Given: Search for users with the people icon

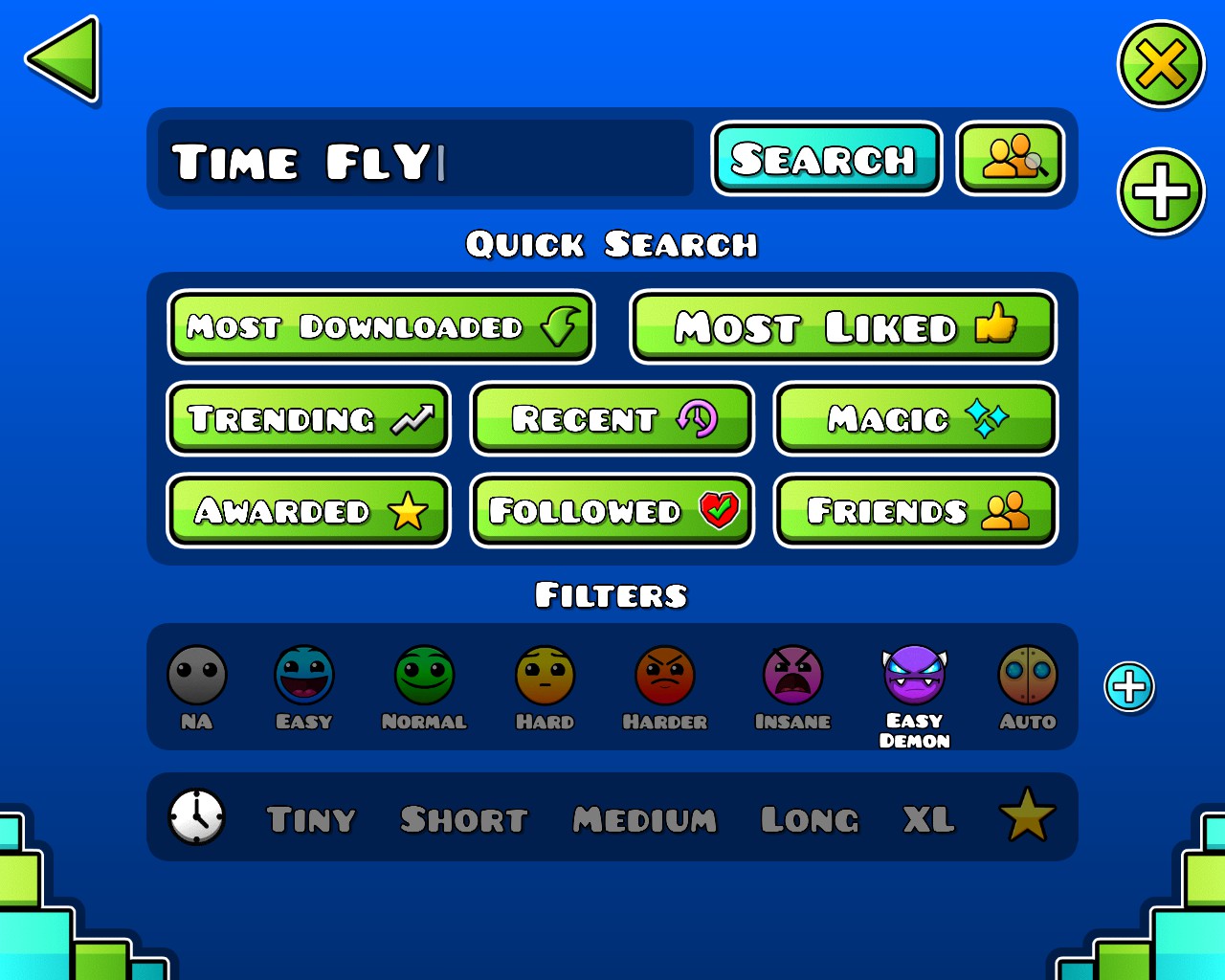Looking at the screenshot, I should (x=1011, y=159).
